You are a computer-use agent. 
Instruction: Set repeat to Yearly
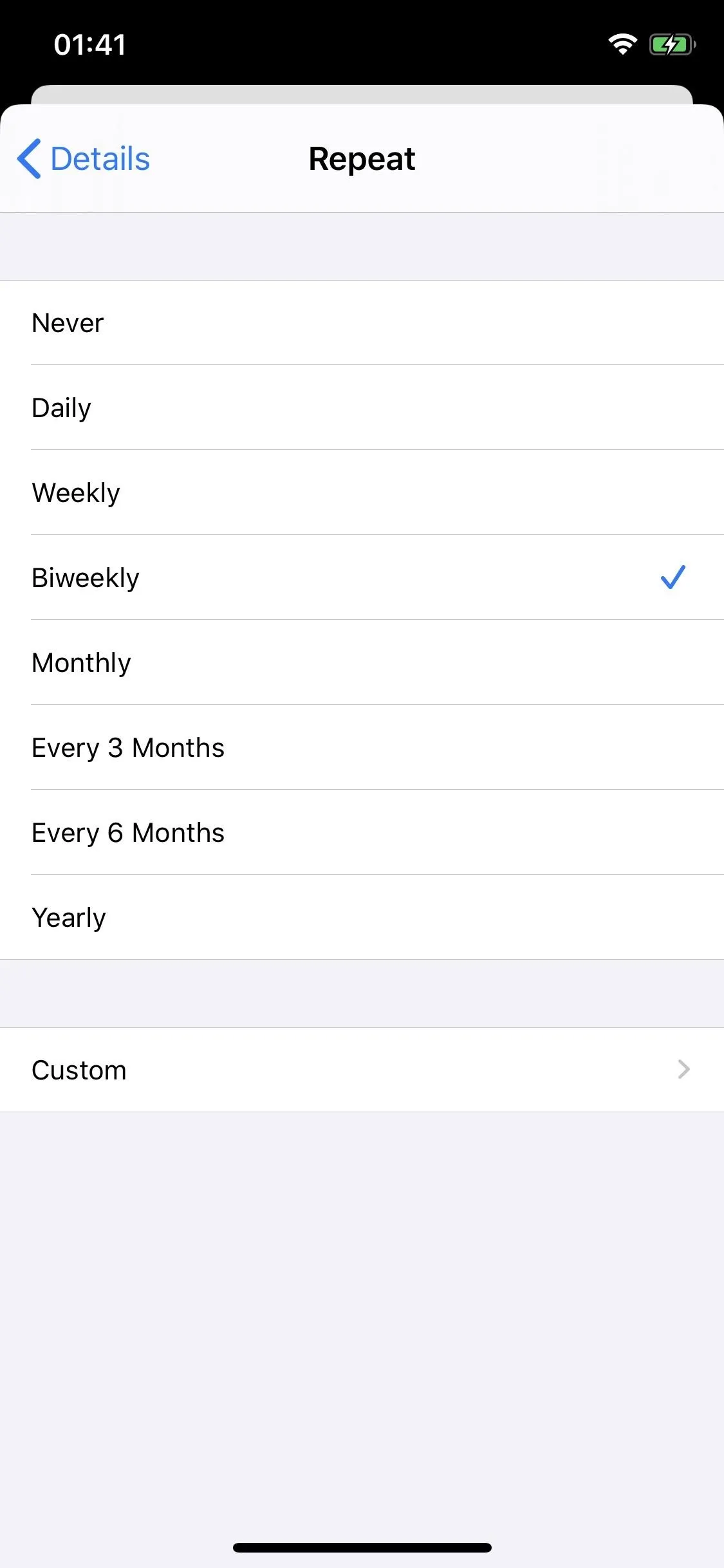[x=362, y=917]
